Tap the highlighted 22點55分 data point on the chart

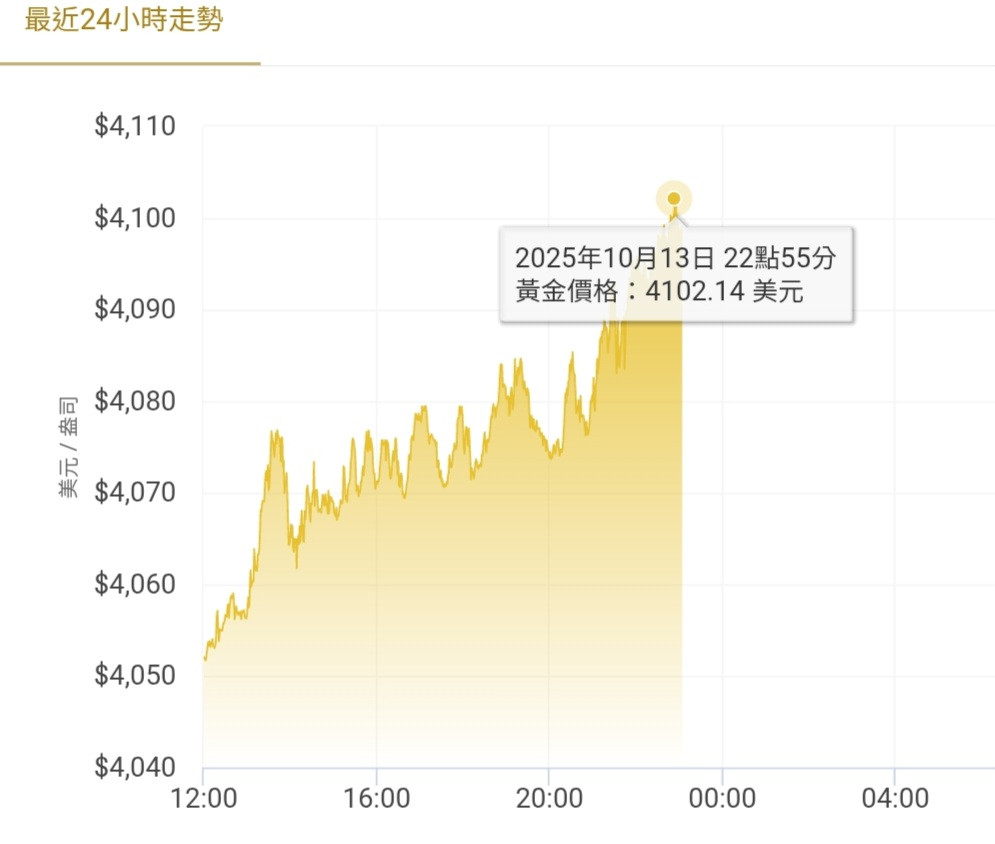[674, 198]
